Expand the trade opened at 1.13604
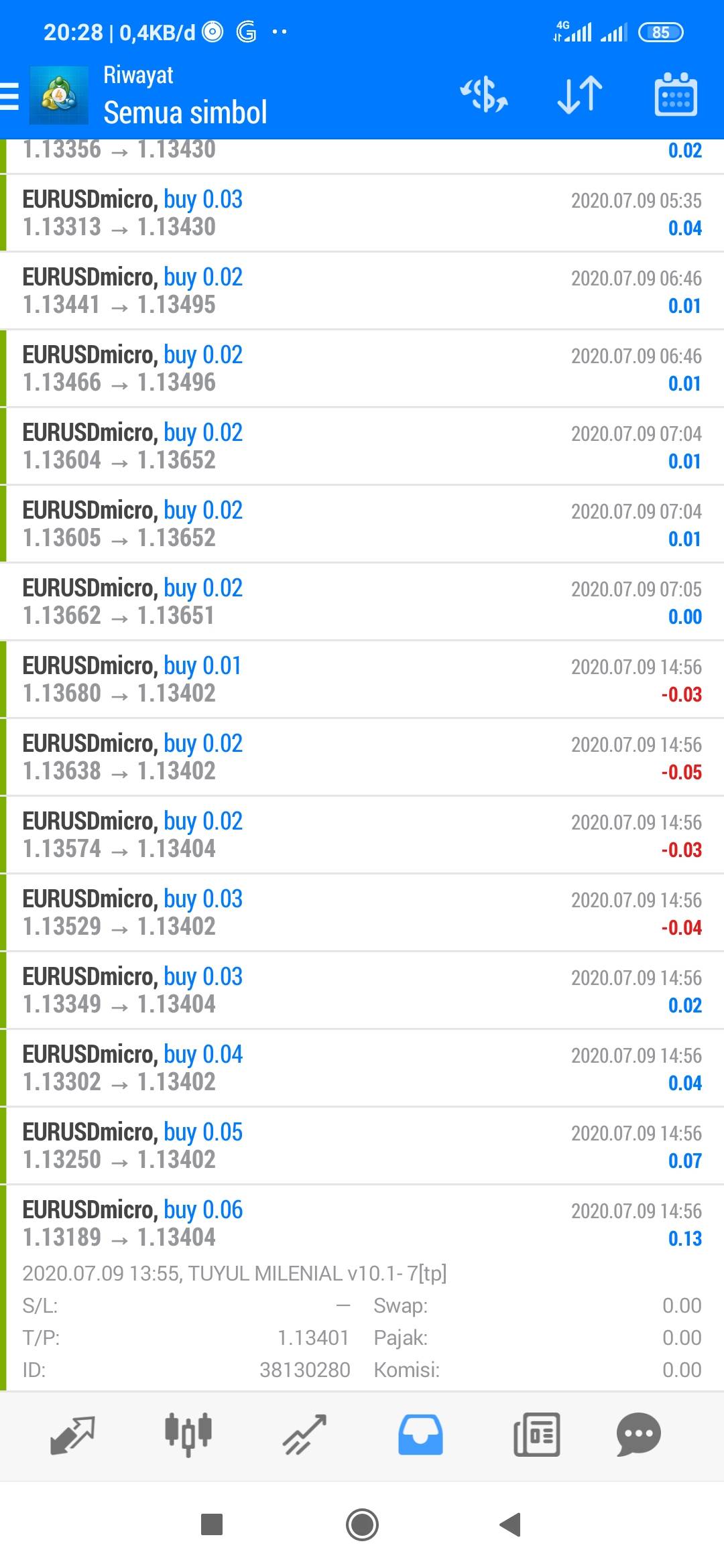Image resolution: width=724 pixels, height=1568 pixels. pyautogui.click(x=362, y=446)
